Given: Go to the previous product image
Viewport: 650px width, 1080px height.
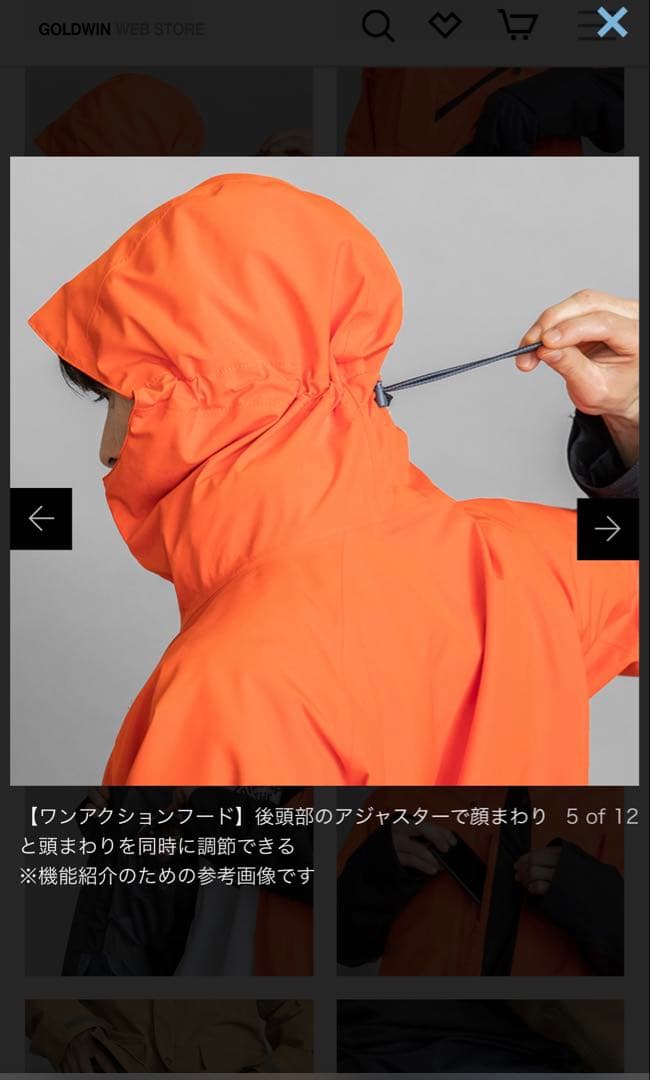Looking at the screenshot, I should (x=41, y=519).
